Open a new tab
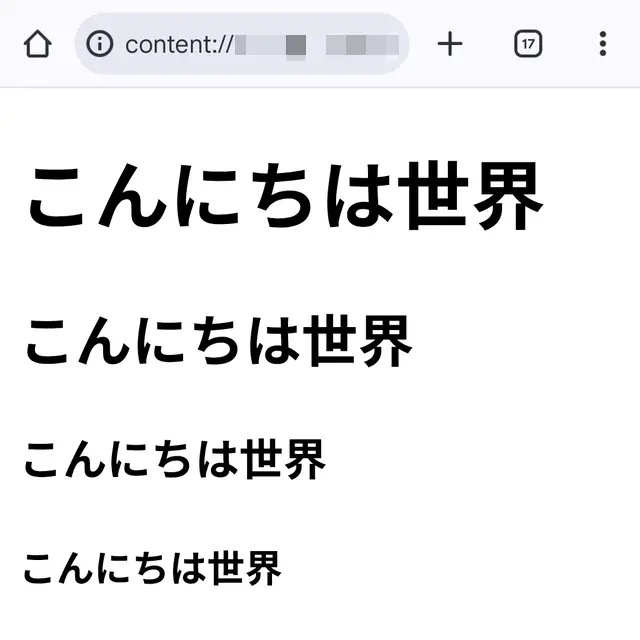This screenshot has width=640, height=640. click(x=451, y=44)
